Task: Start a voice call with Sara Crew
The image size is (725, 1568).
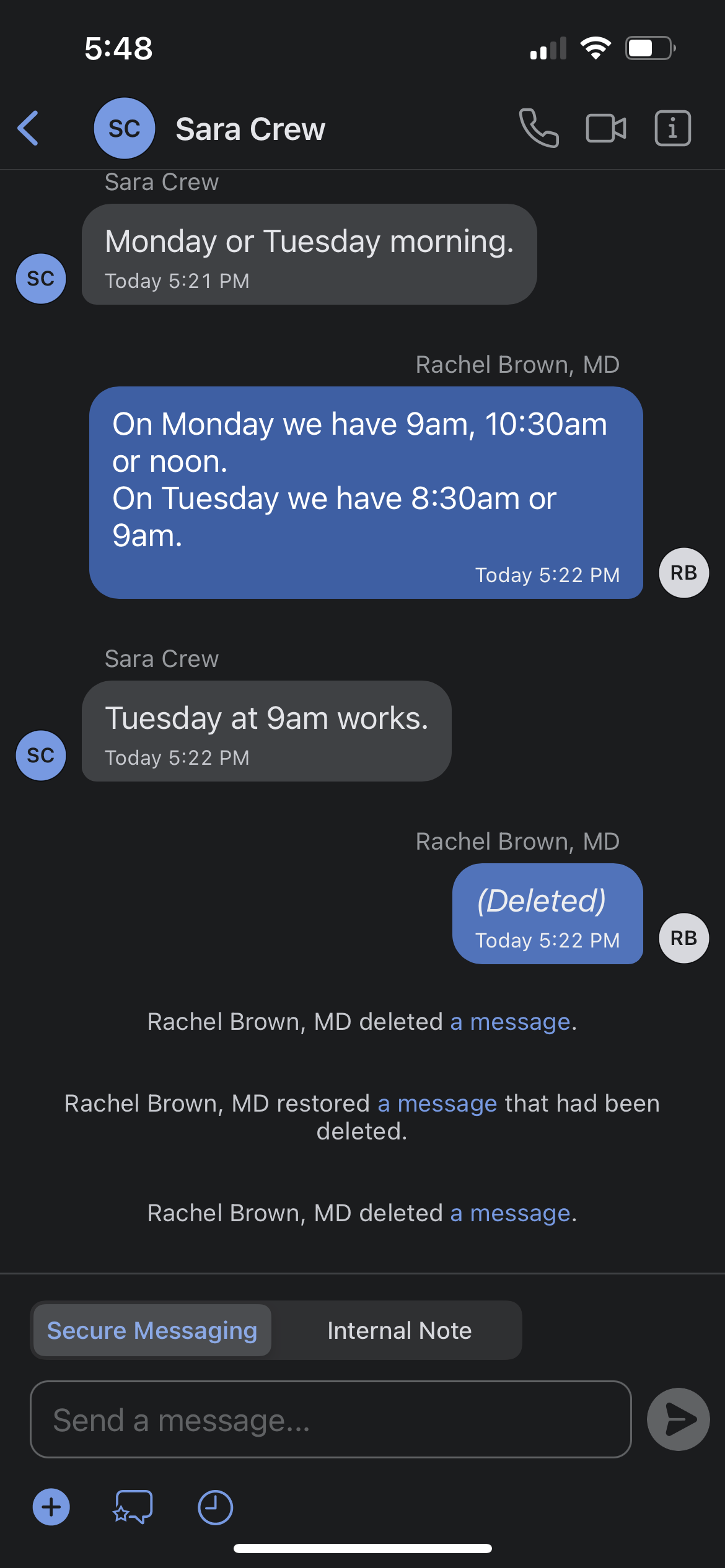Action: tap(538, 128)
